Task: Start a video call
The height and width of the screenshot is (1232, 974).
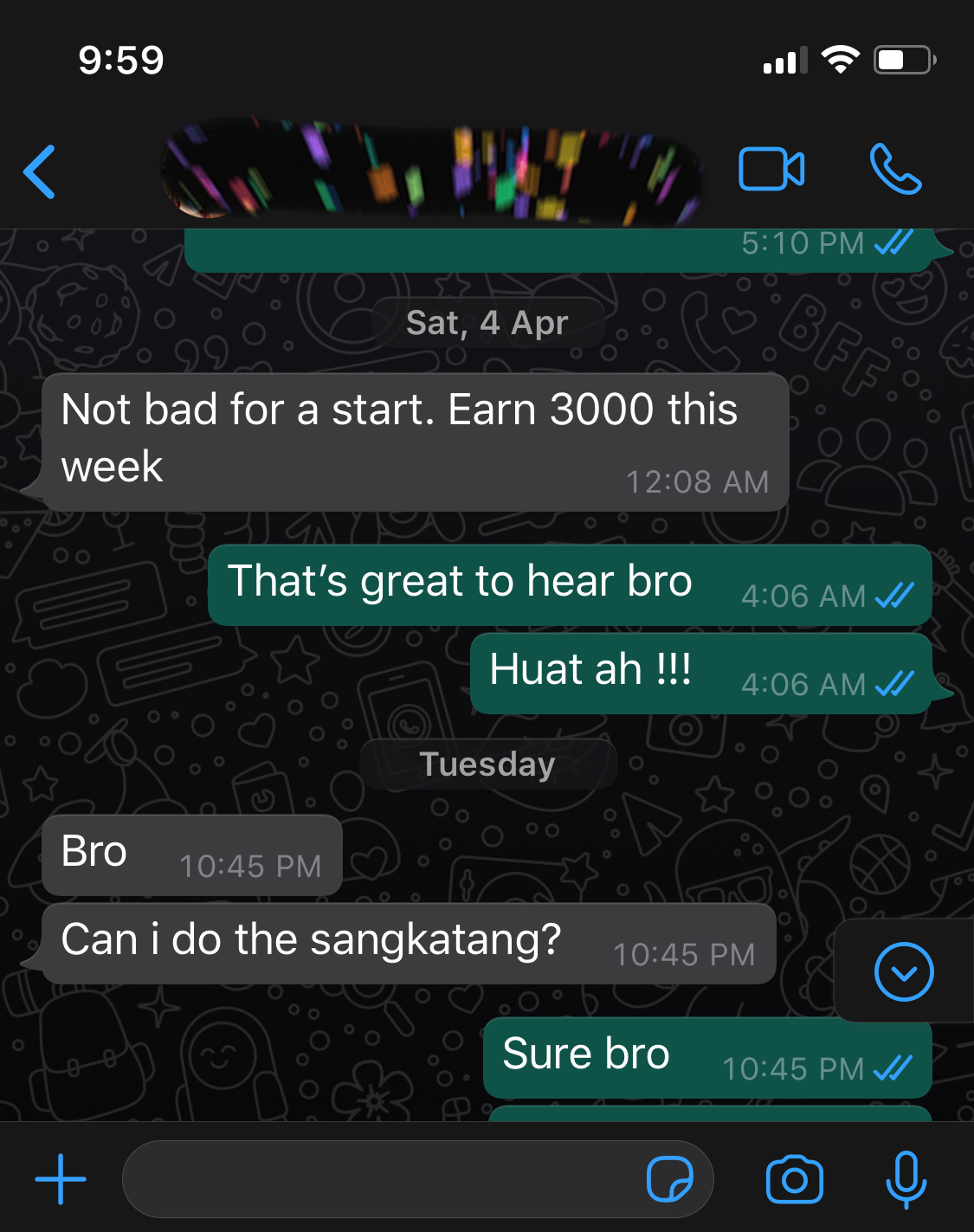Action: click(x=771, y=169)
